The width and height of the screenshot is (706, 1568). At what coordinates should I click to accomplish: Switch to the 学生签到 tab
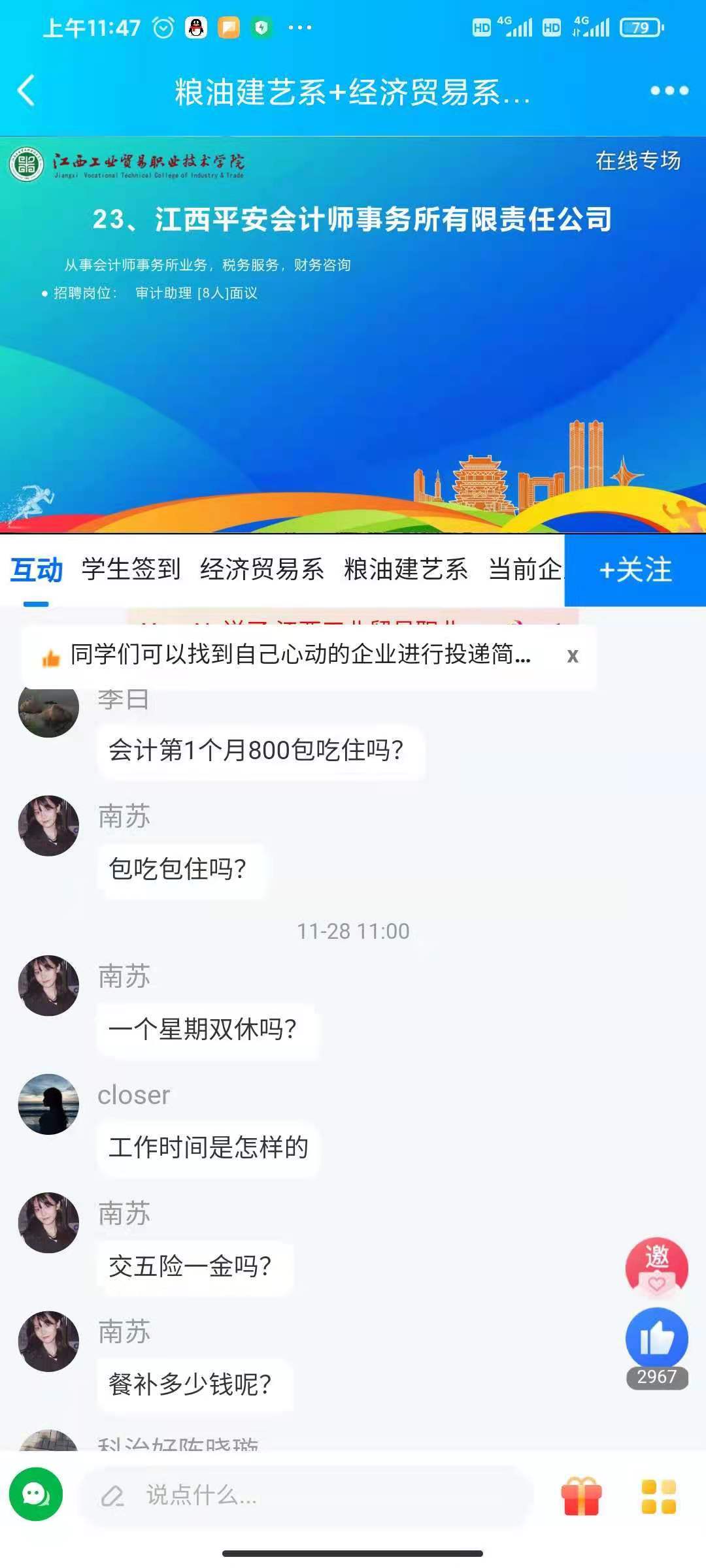131,570
